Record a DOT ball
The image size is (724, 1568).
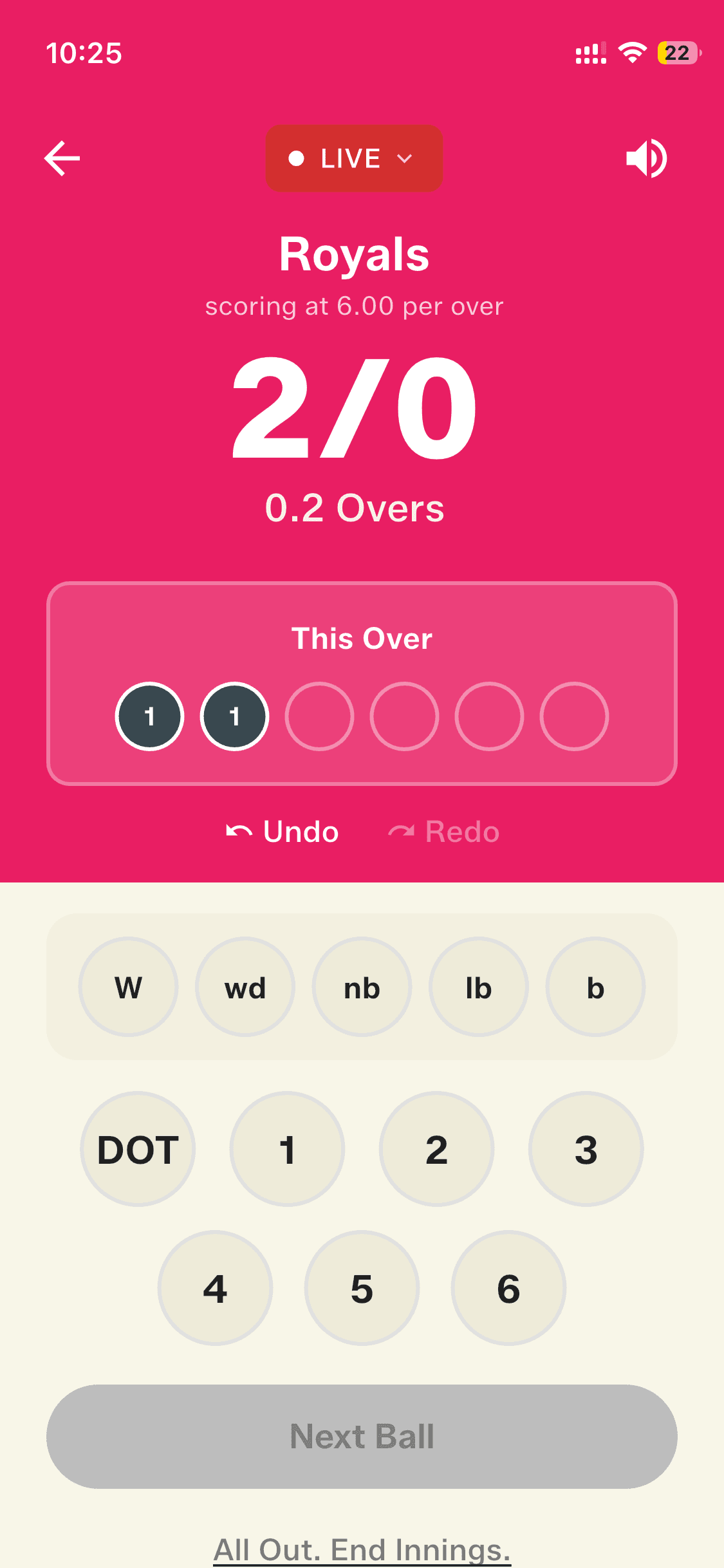pos(138,1149)
